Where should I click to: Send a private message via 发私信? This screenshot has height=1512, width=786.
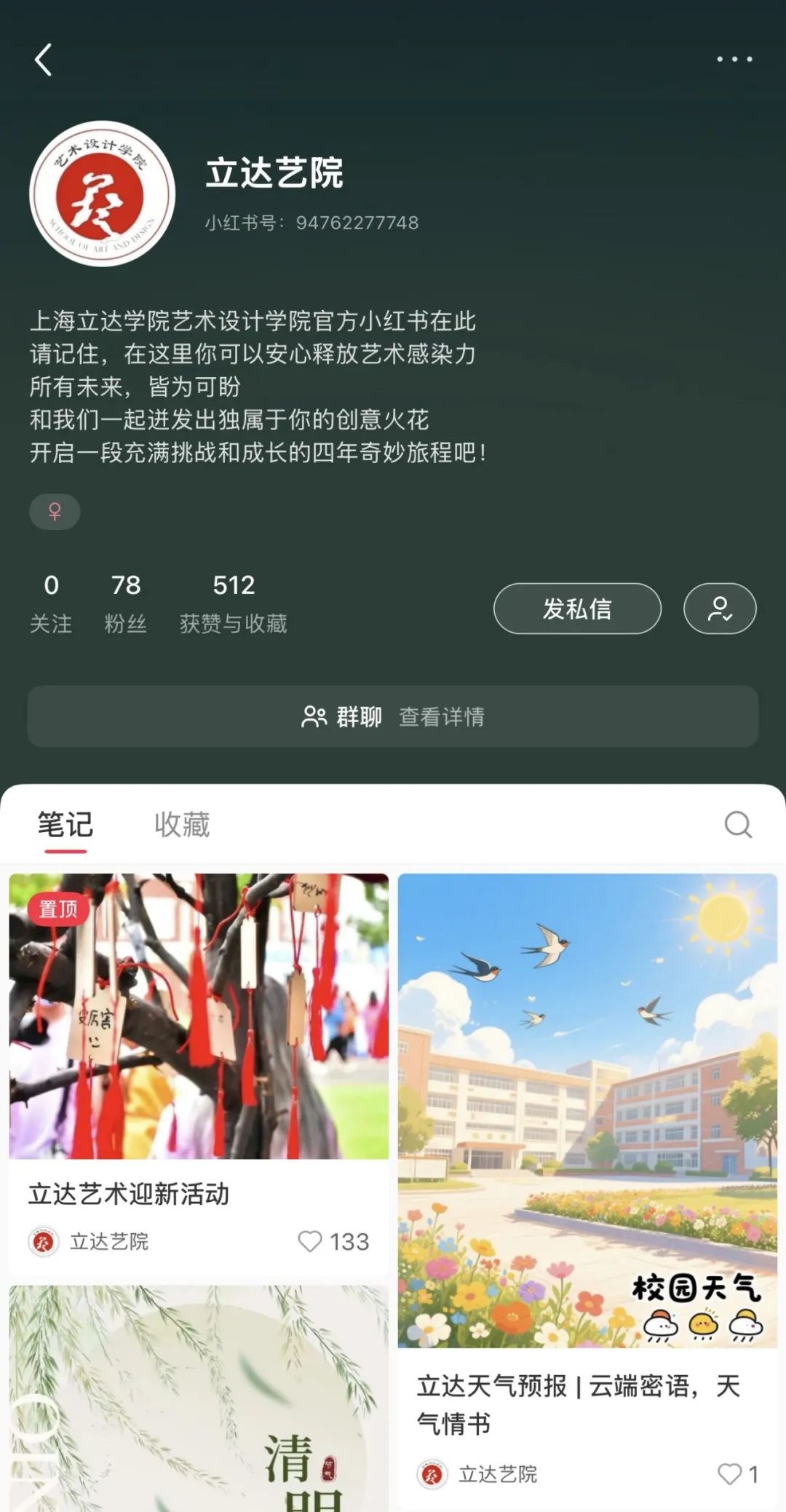coord(577,609)
